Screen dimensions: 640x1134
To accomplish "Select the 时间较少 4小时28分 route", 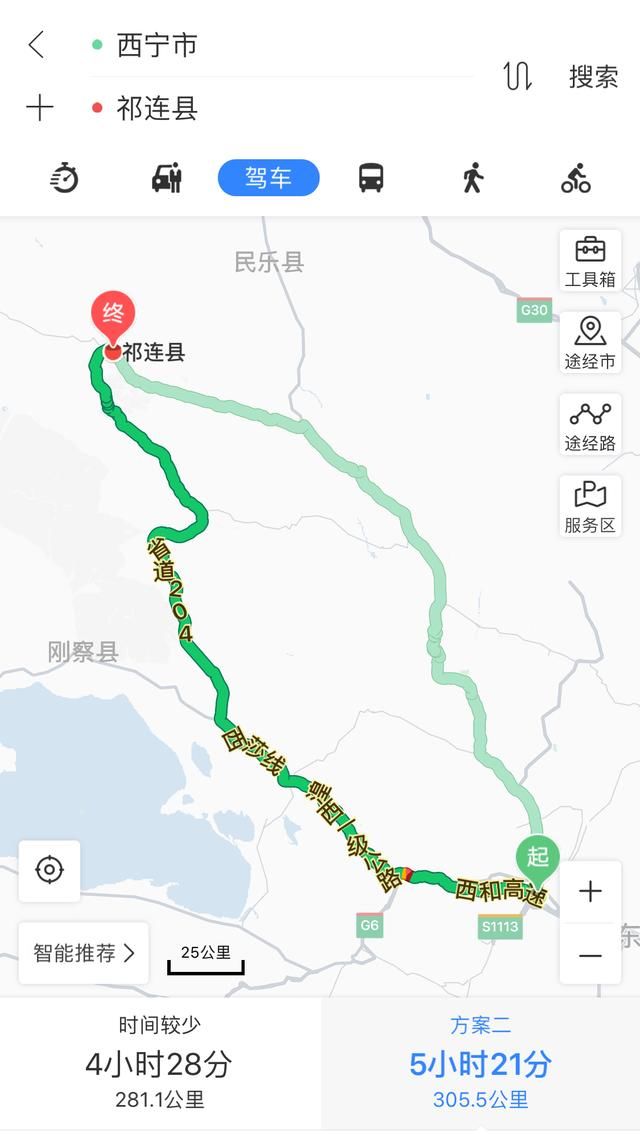I will tap(160, 1064).
